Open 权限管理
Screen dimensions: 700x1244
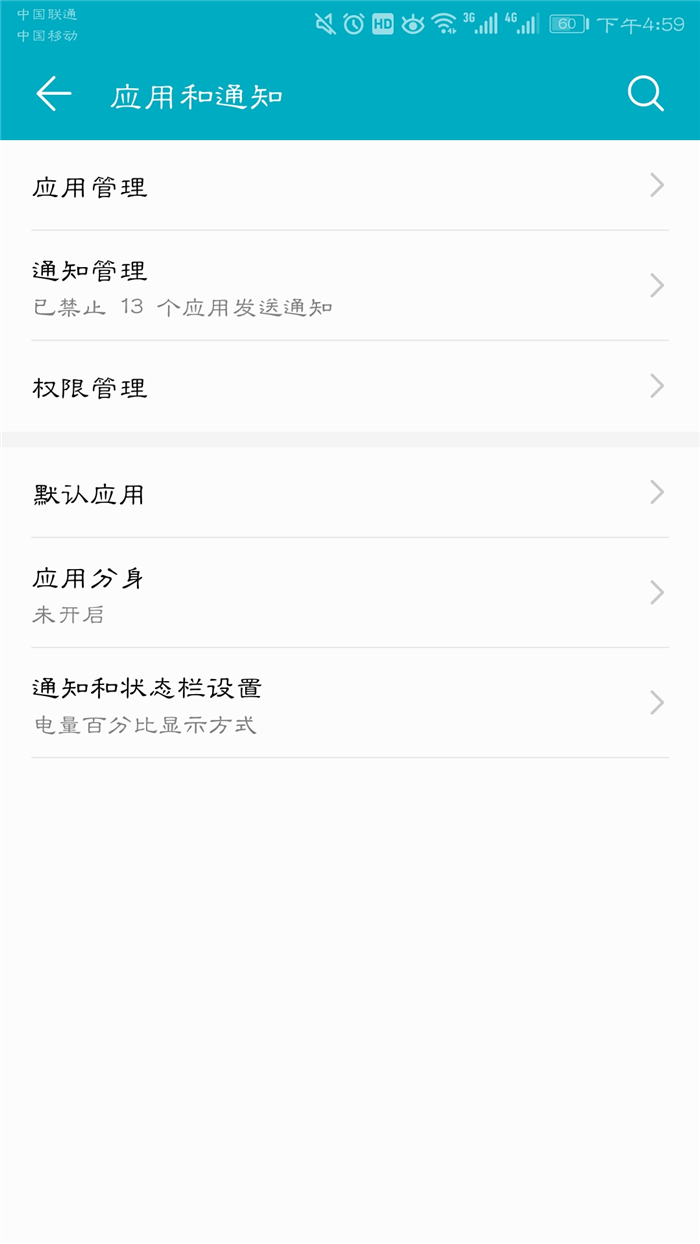click(x=350, y=386)
